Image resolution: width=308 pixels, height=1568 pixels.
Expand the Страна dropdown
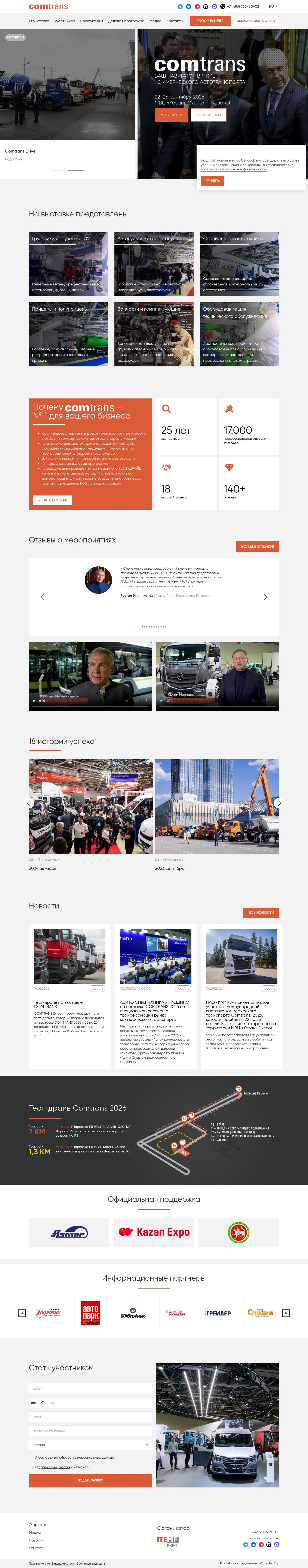click(x=90, y=1445)
